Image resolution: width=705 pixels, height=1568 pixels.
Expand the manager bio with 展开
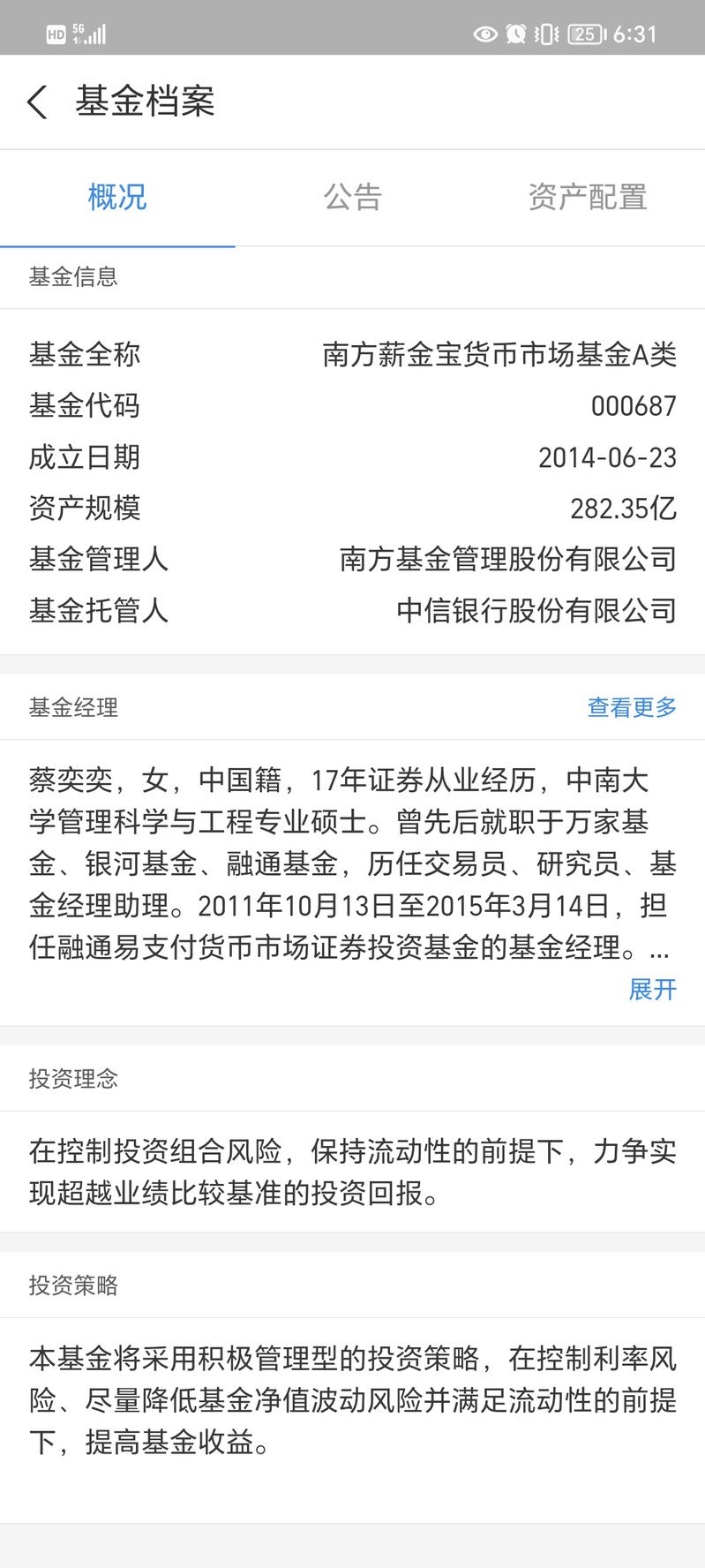(x=652, y=990)
